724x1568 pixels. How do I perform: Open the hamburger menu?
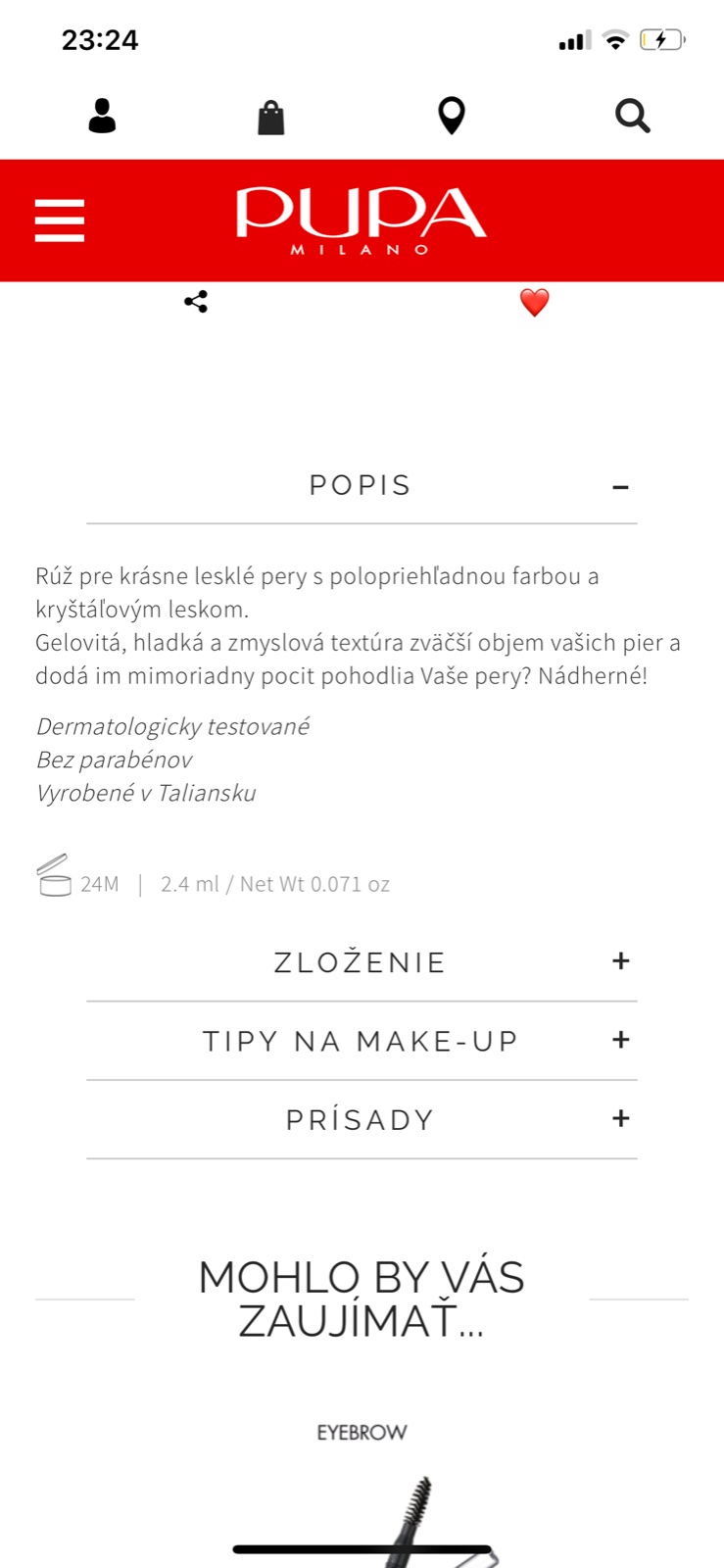click(60, 220)
